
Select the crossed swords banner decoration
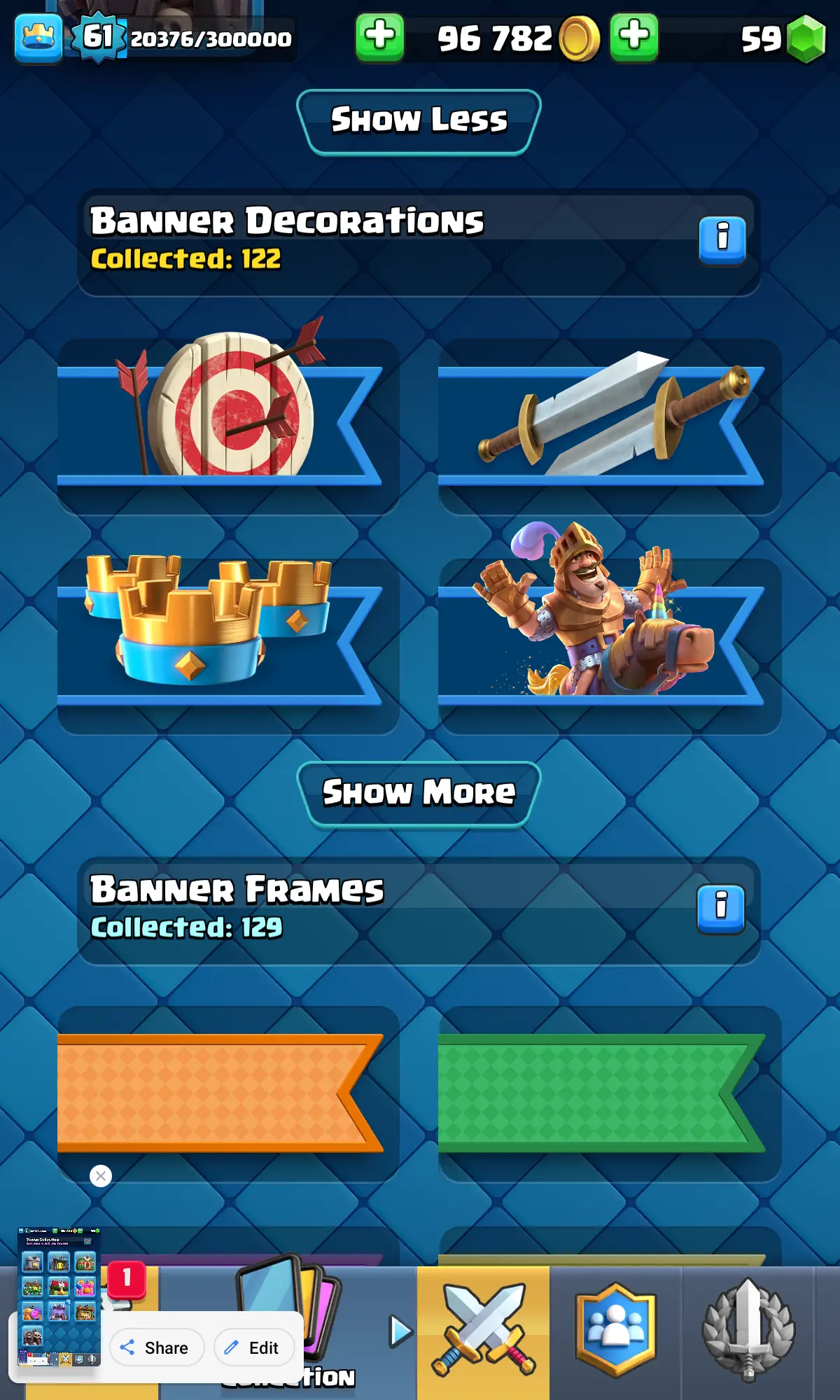(x=609, y=417)
